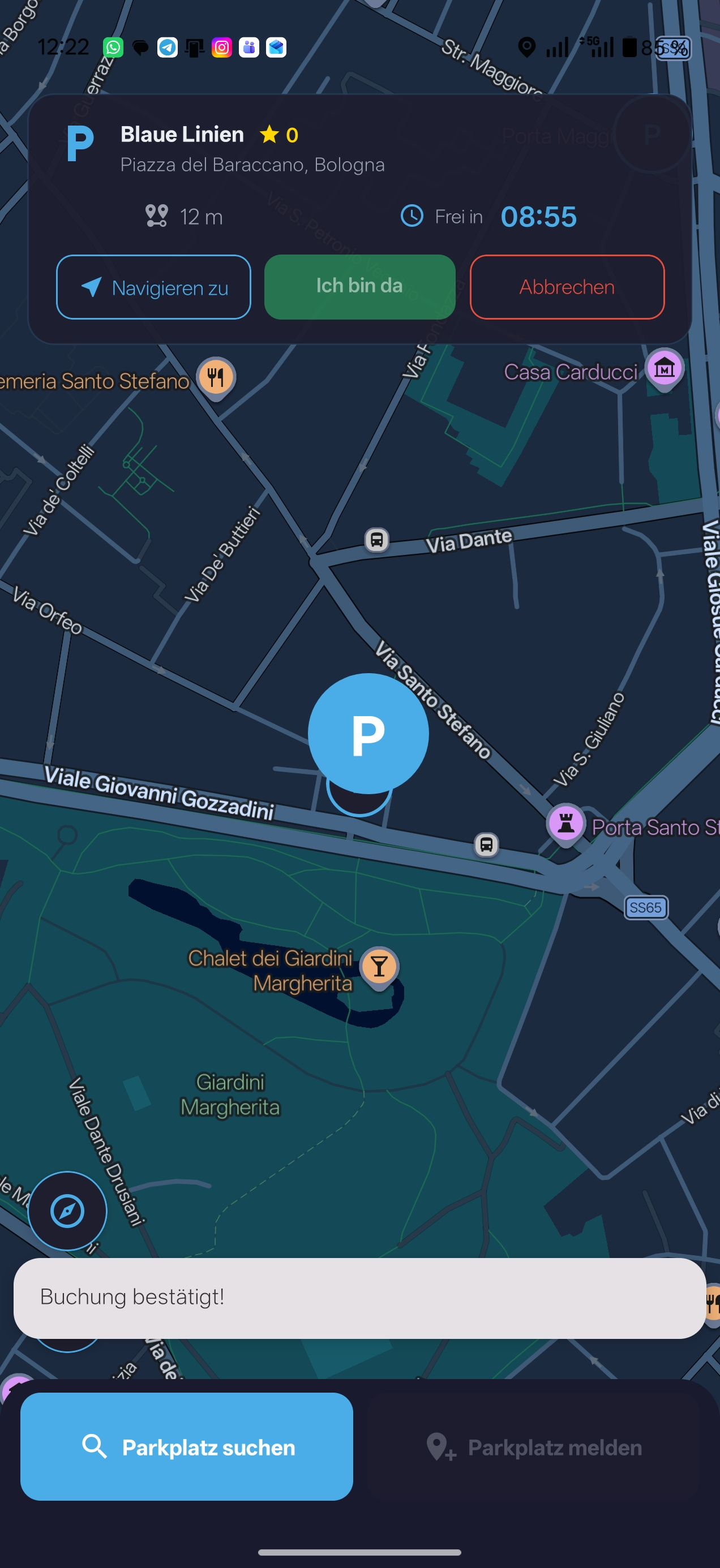720x1568 pixels.
Task: Tap the Navigieren zu button
Action: [x=153, y=287]
